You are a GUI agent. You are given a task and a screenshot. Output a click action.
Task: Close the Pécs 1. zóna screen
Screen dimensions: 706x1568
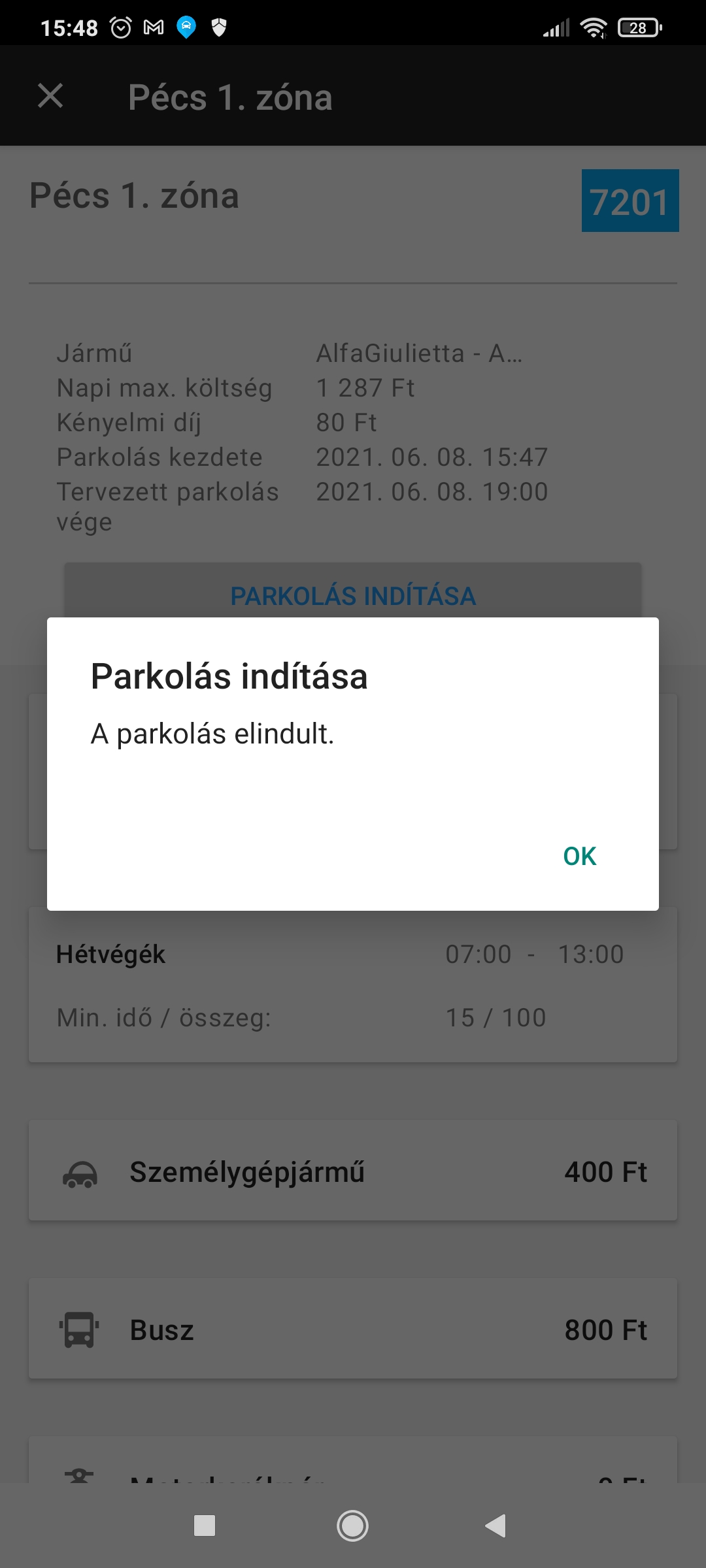[50, 96]
